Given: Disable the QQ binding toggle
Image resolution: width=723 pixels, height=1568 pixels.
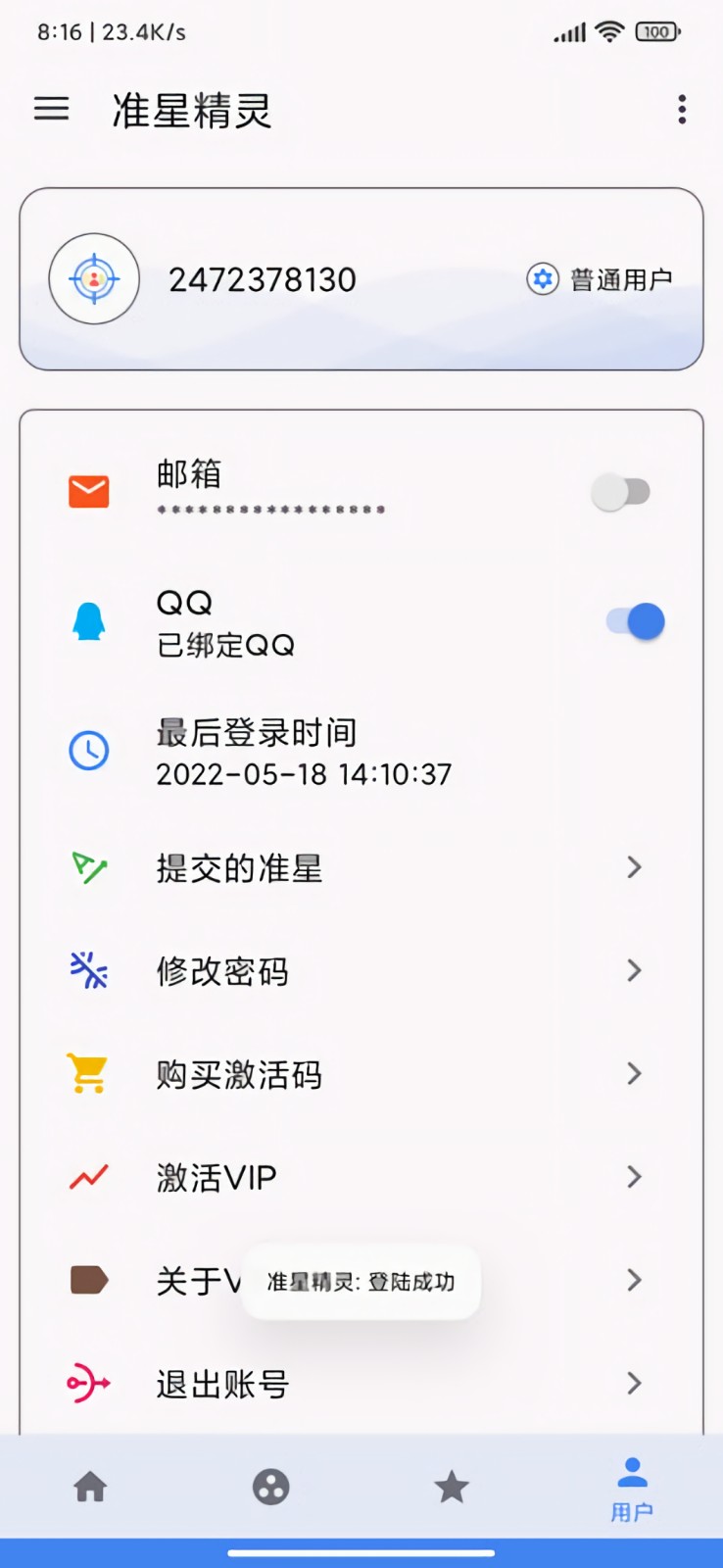Looking at the screenshot, I should click(x=632, y=620).
